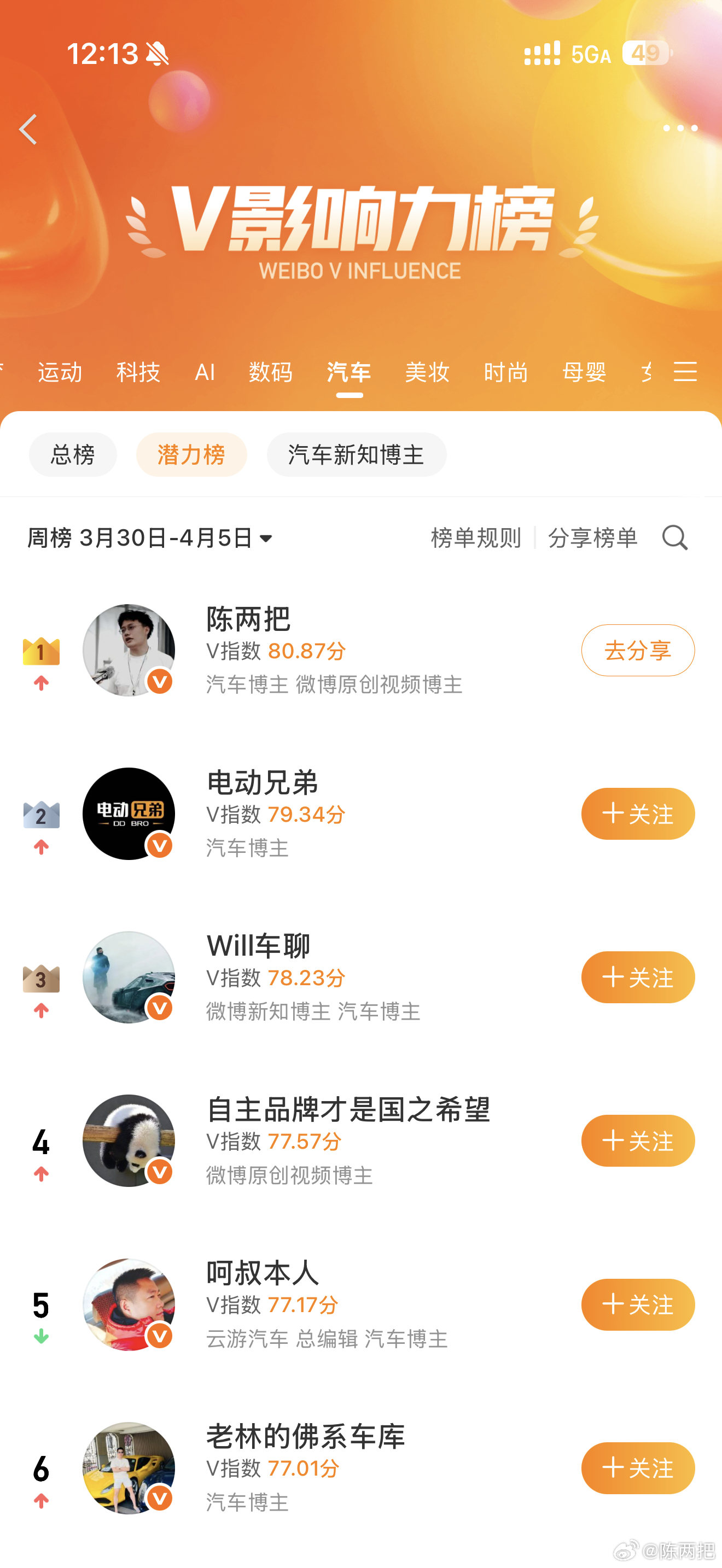722x1568 pixels.
Task: Tap the 去分享 button for 陈两把
Action: pyautogui.click(x=637, y=650)
